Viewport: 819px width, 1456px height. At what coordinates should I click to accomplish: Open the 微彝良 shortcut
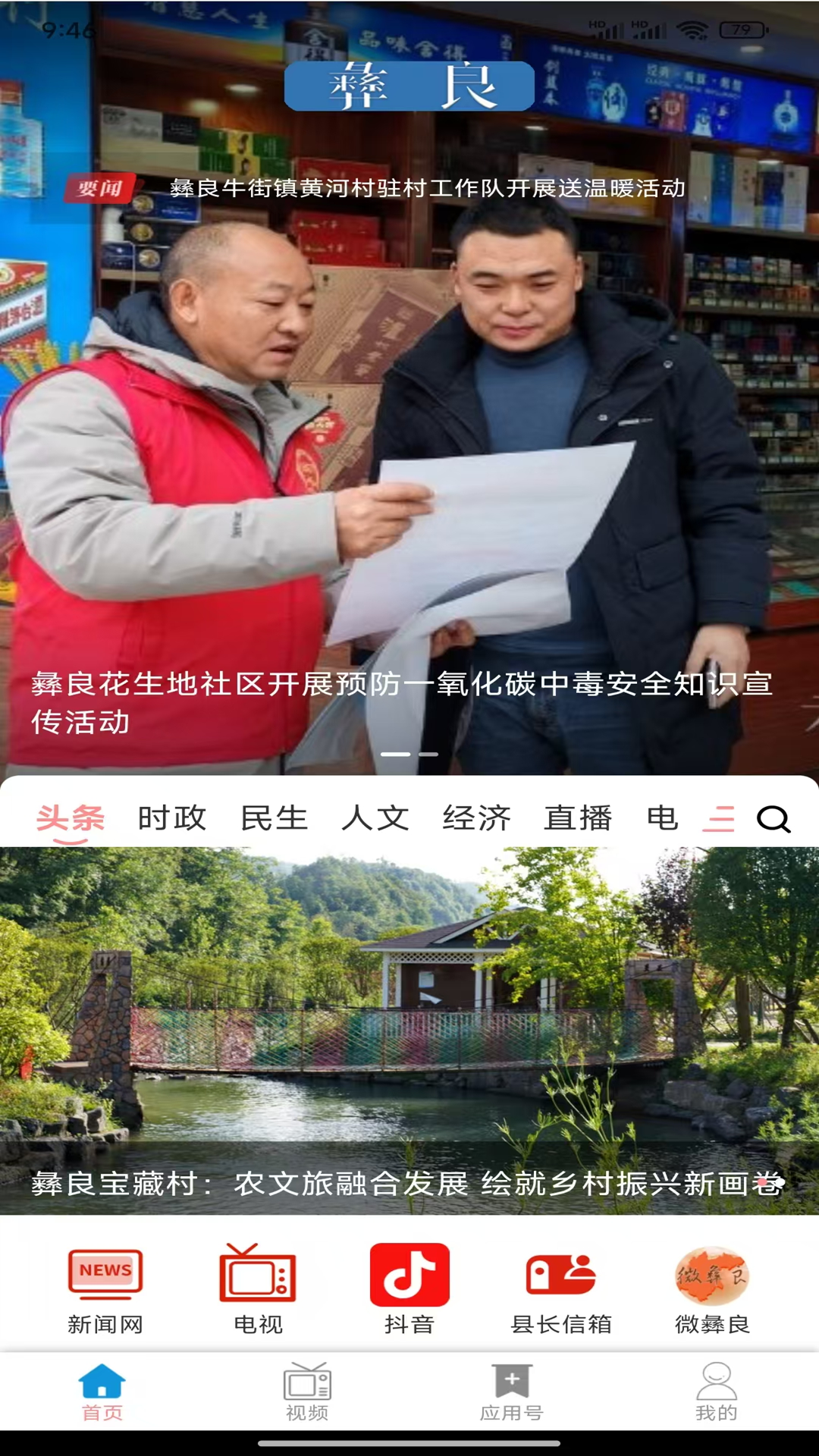coord(712,1291)
